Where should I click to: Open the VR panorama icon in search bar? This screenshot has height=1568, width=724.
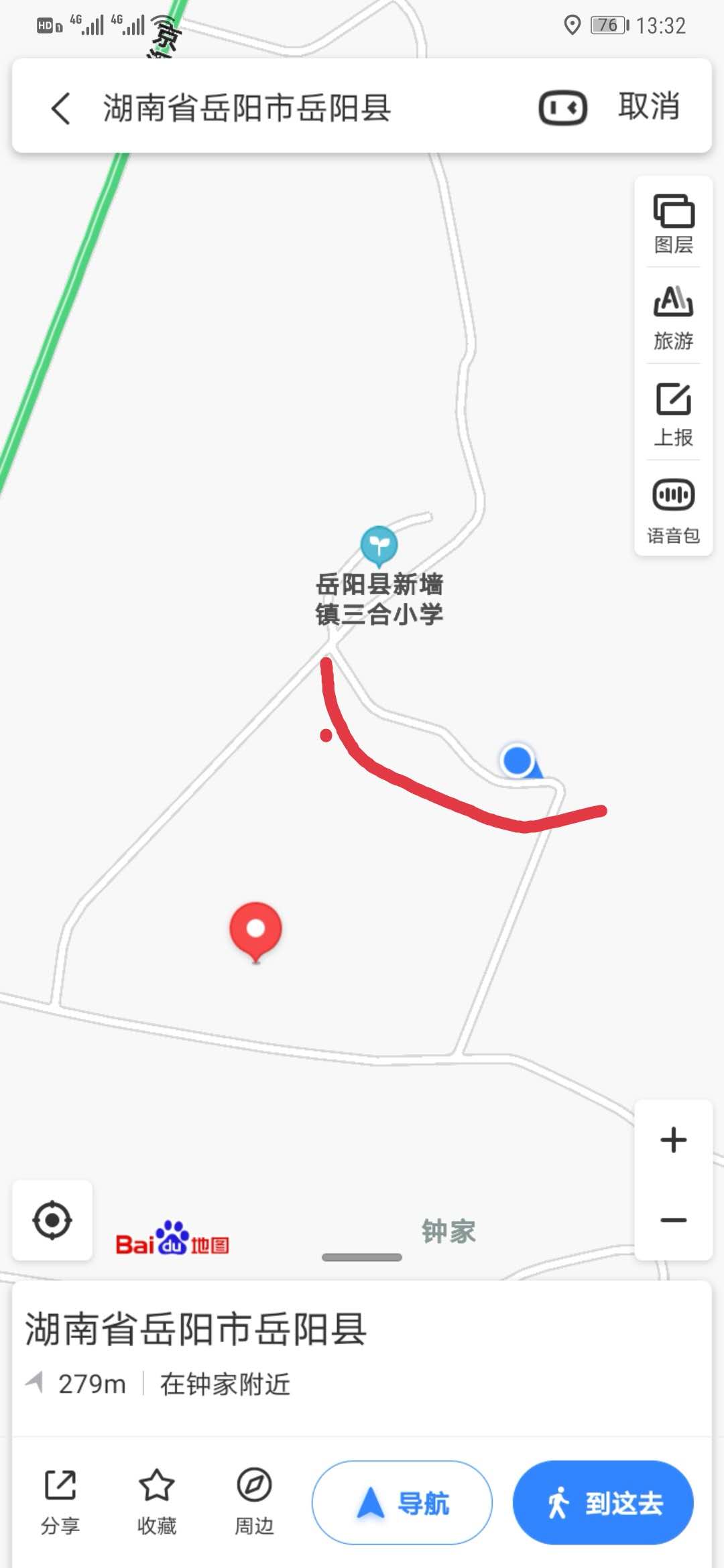pos(562,108)
